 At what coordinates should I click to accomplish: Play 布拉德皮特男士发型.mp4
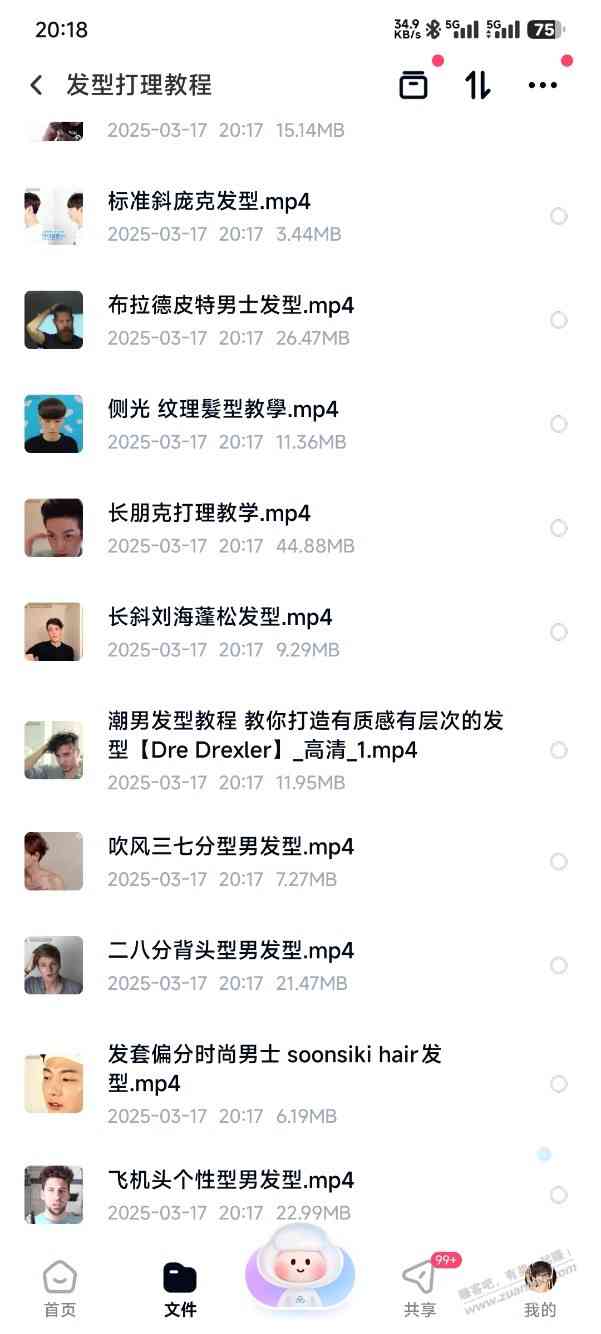click(x=230, y=305)
